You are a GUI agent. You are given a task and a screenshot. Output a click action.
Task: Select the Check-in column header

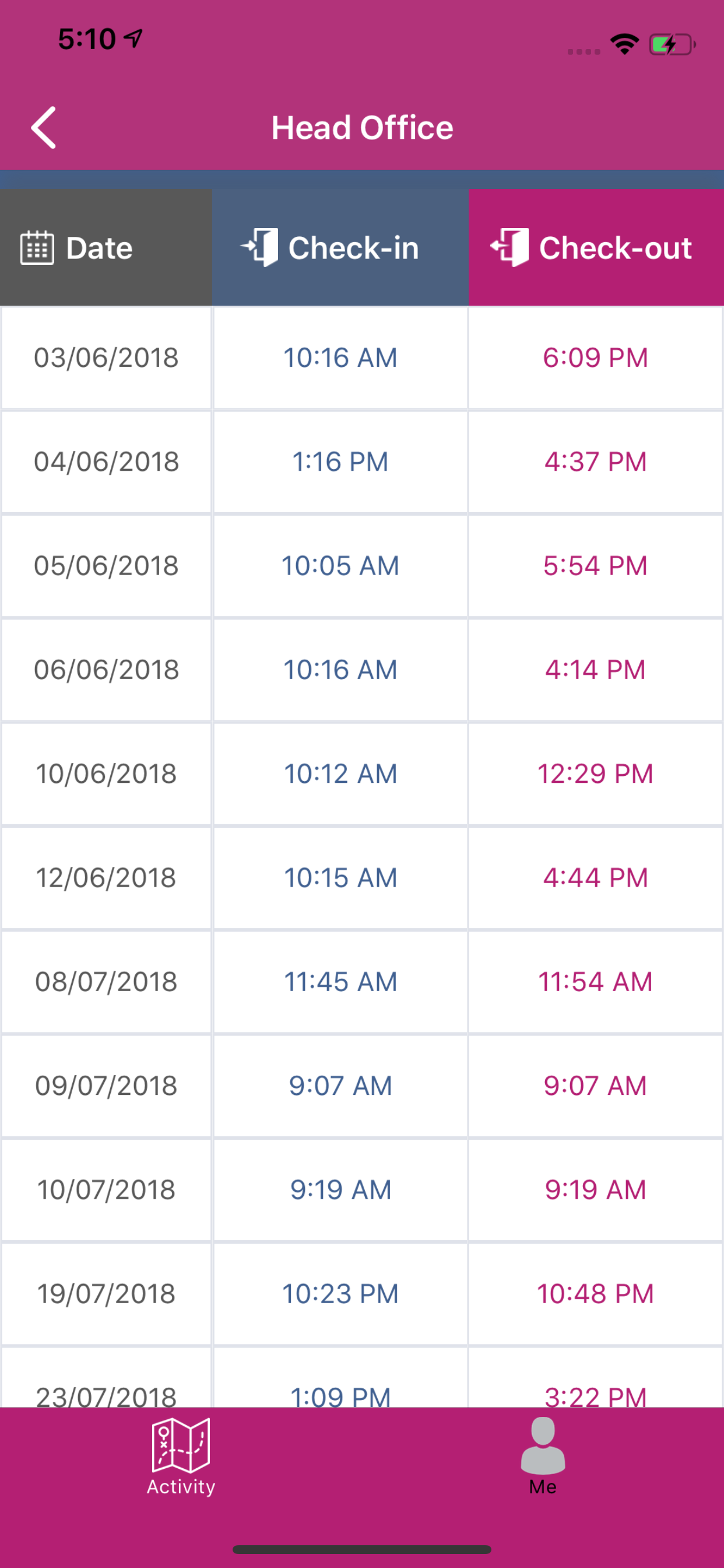pos(340,247)
